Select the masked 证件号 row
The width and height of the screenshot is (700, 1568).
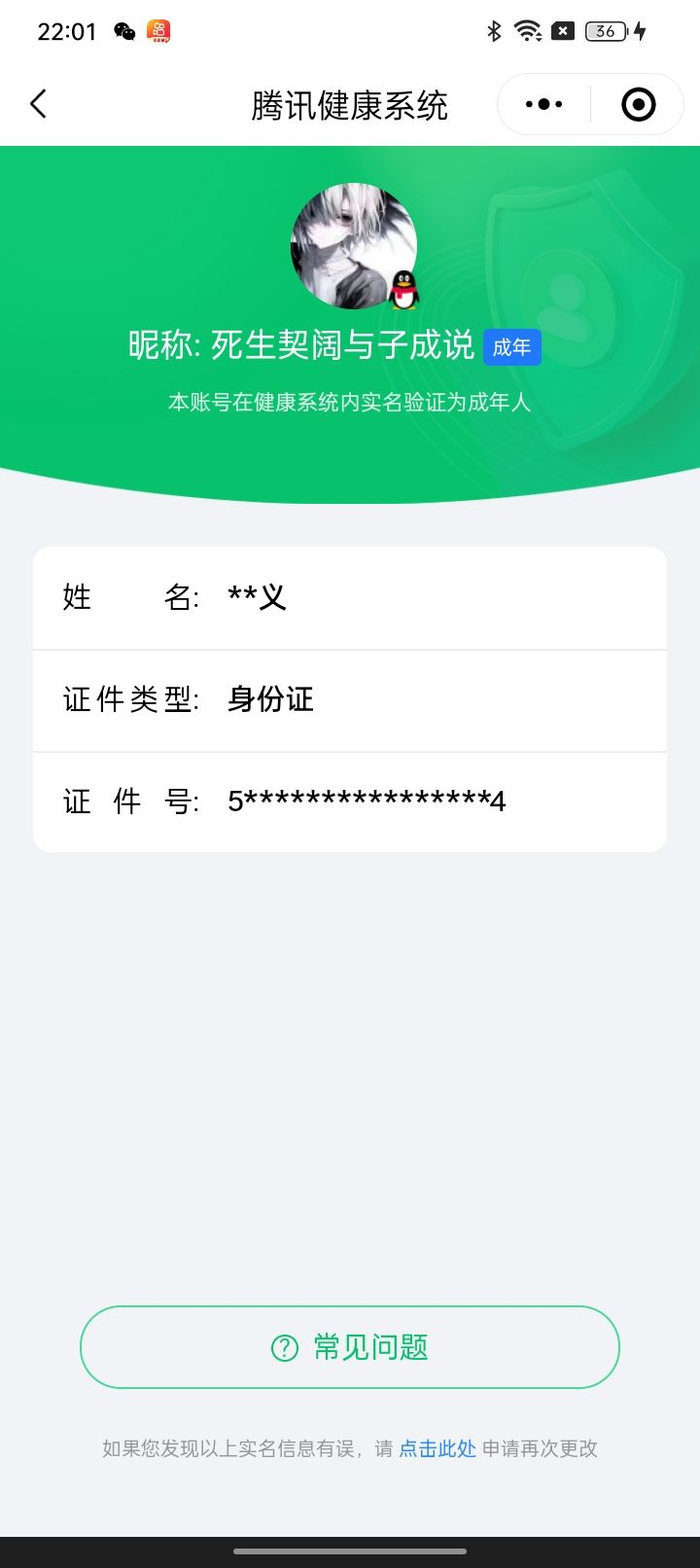(x=350, y=801)
